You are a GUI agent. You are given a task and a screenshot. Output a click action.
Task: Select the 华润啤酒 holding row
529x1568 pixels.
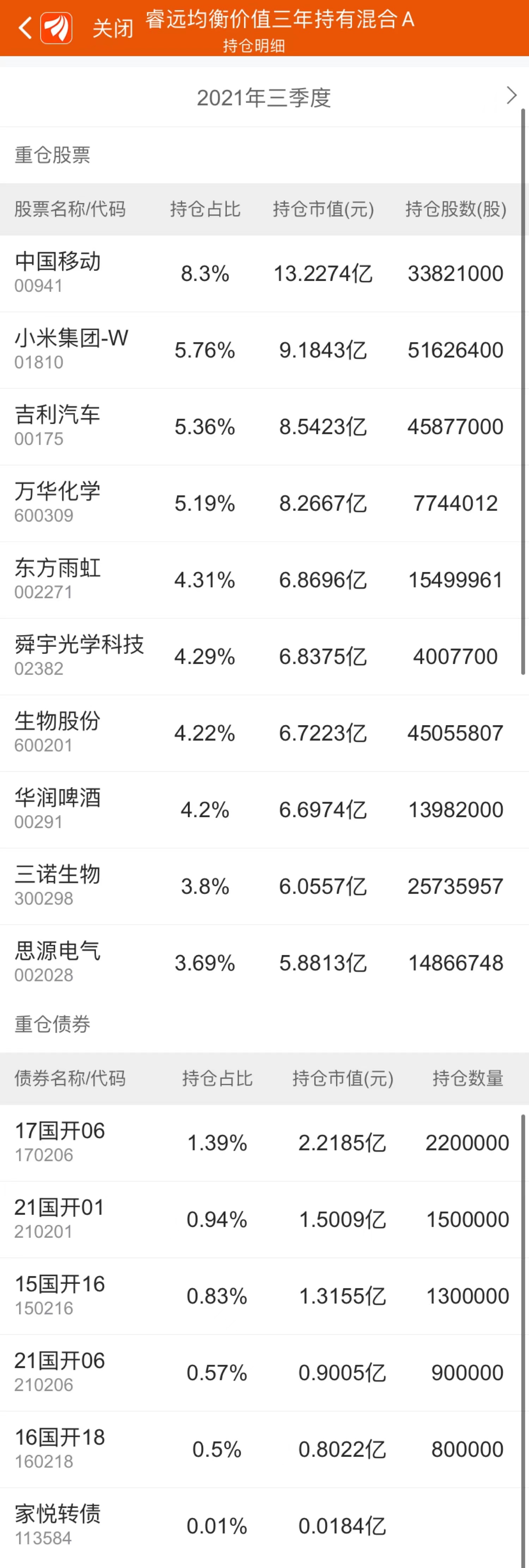(x=264, y=810)
